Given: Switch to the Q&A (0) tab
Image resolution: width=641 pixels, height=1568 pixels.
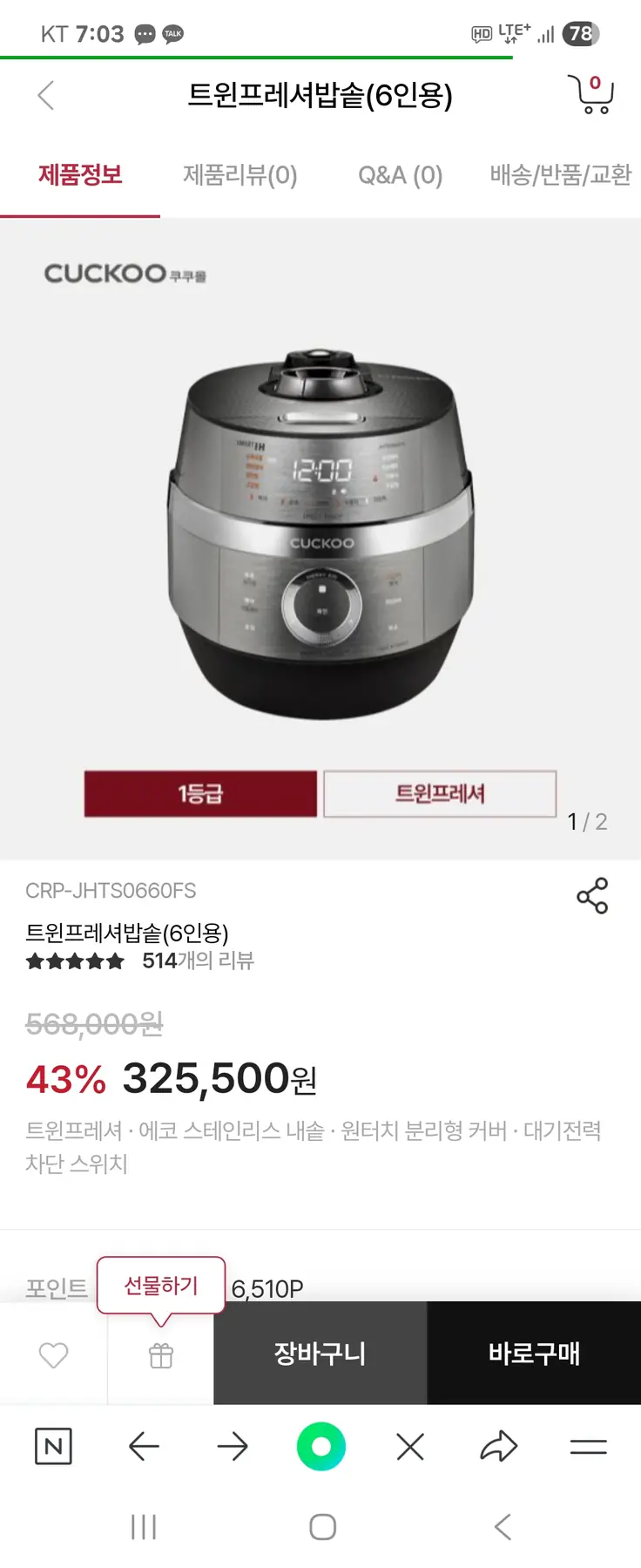Looking at the screenshot, I should point(400,175).
